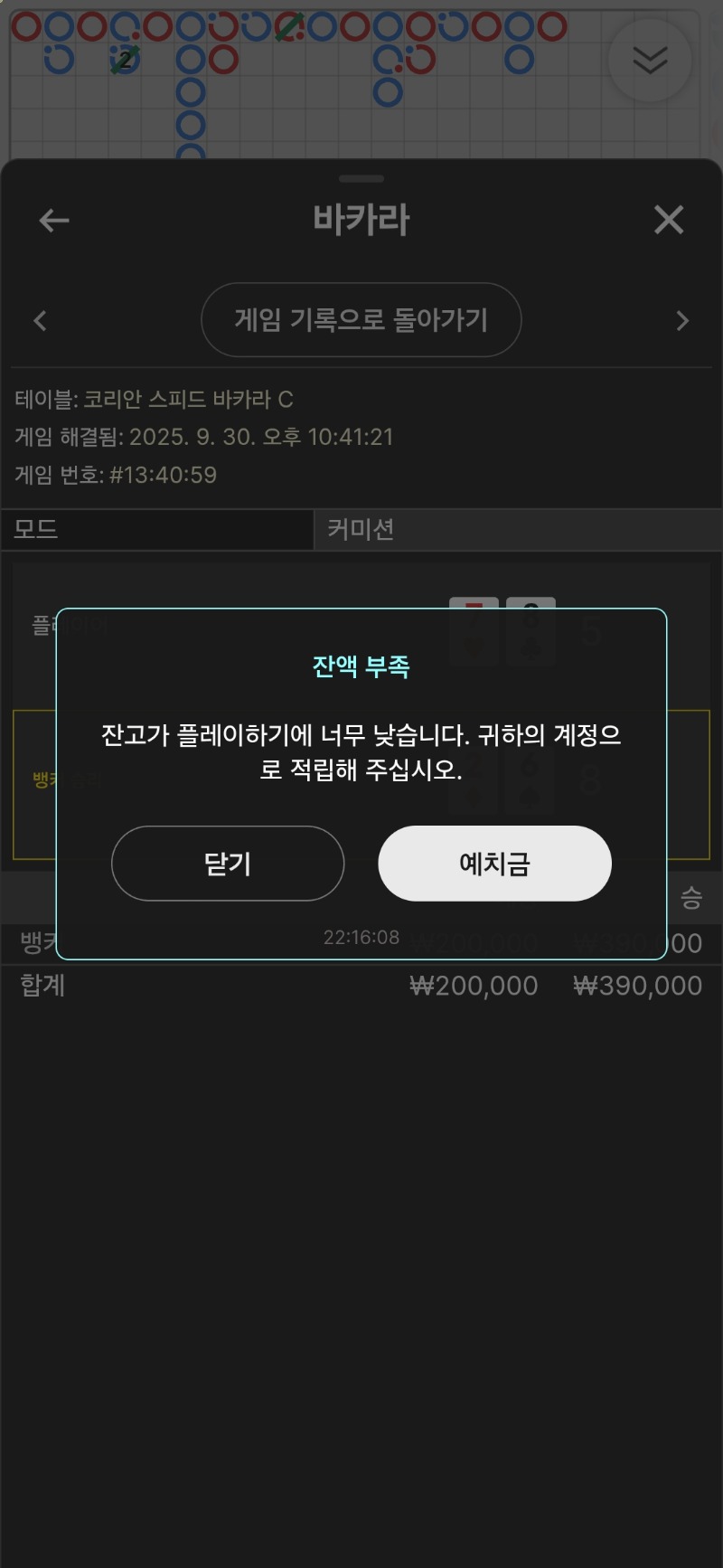The height and width of the screenshot is (1568, 723).
Task: Close the 바카라 history panel
Action: click(x=669, y=220)
